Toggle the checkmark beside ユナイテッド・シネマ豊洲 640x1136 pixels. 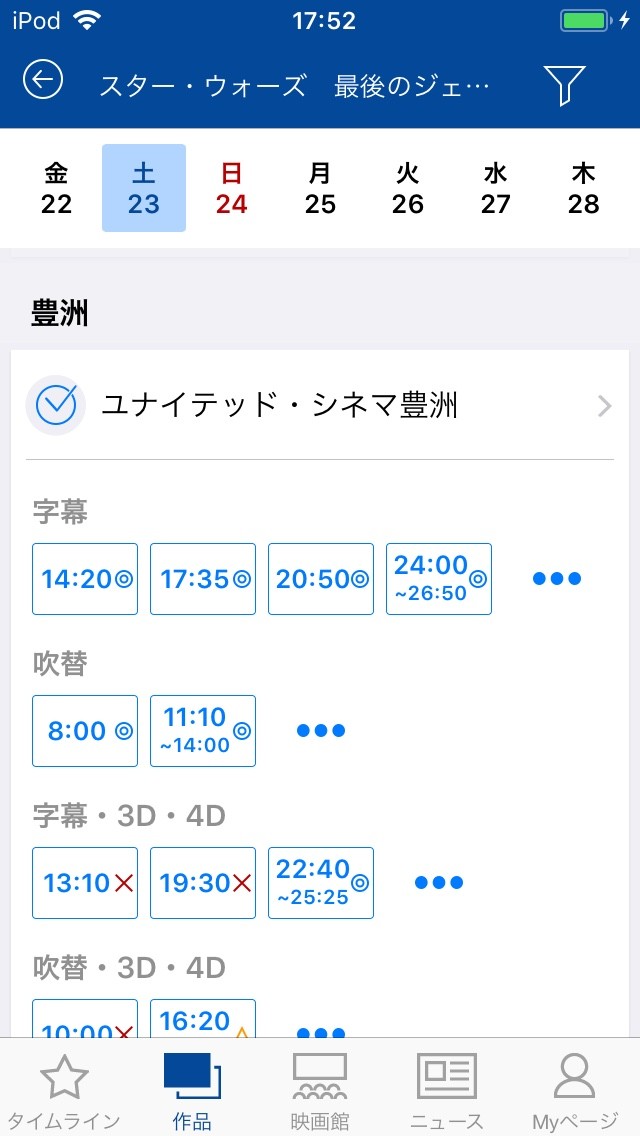point(56,405)
